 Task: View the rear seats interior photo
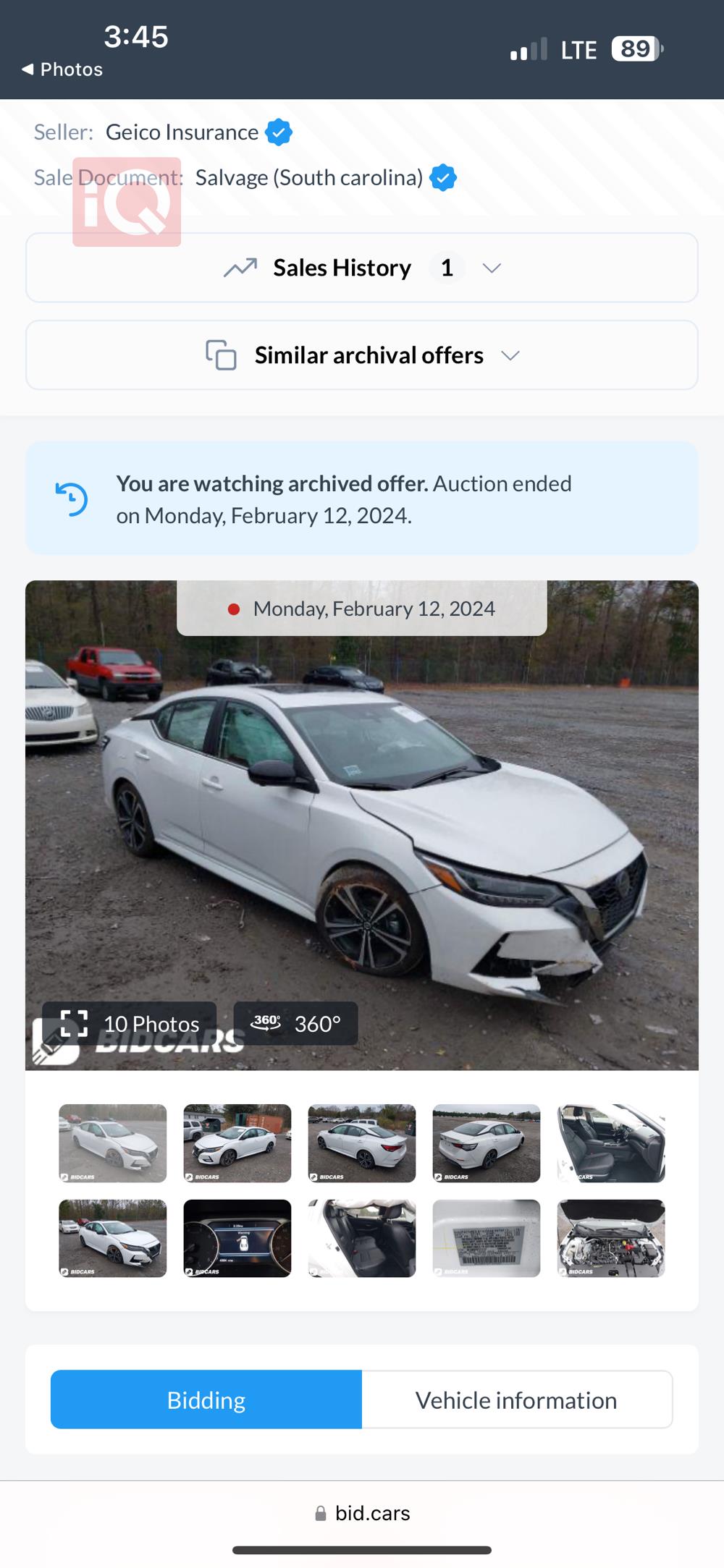362,1238
